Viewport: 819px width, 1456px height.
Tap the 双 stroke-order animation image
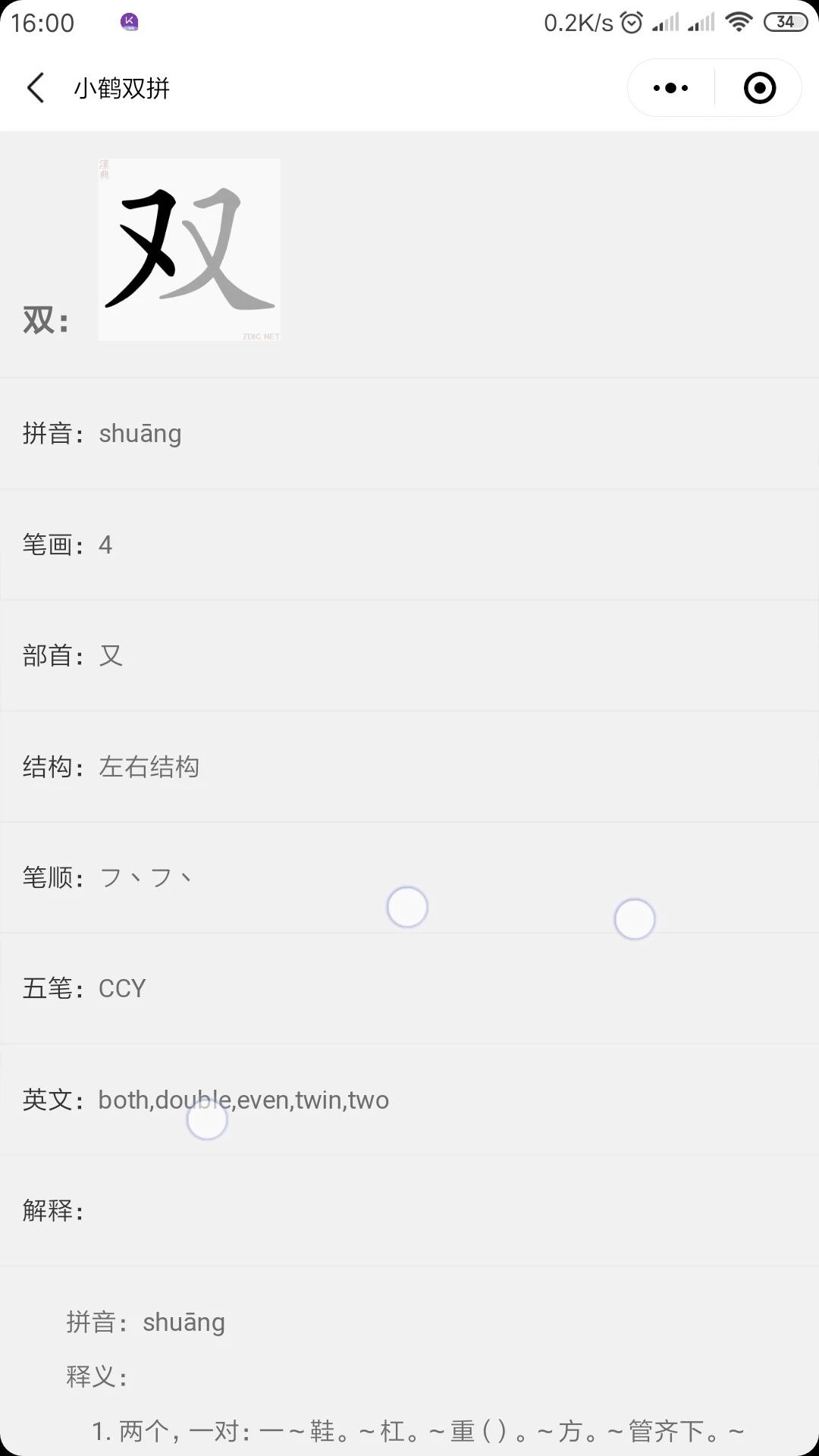(x=190, y=249)
